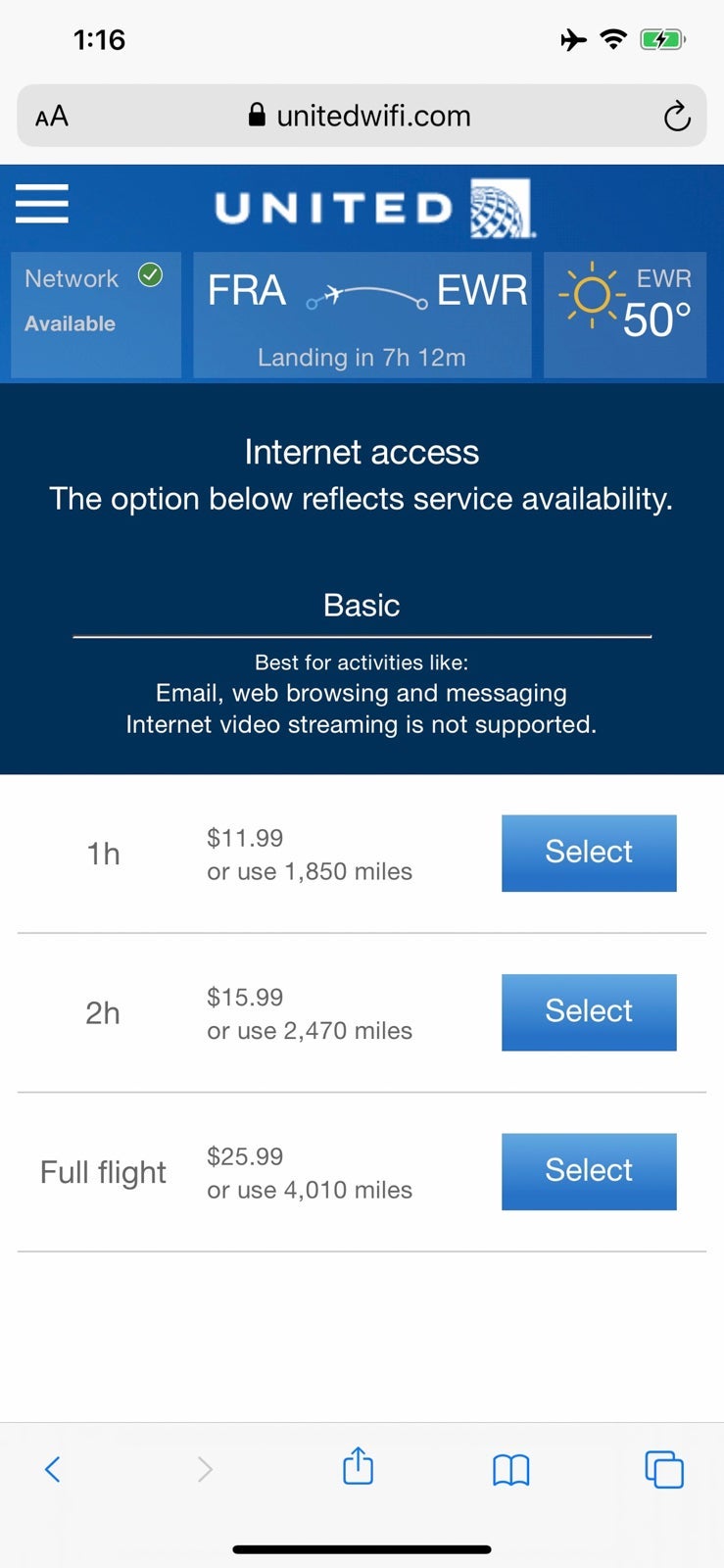The height and width of the screenshot is (1568, 724).
Task: Tap the unitedwifi.com address bar
Action: (x=361, y=117)
